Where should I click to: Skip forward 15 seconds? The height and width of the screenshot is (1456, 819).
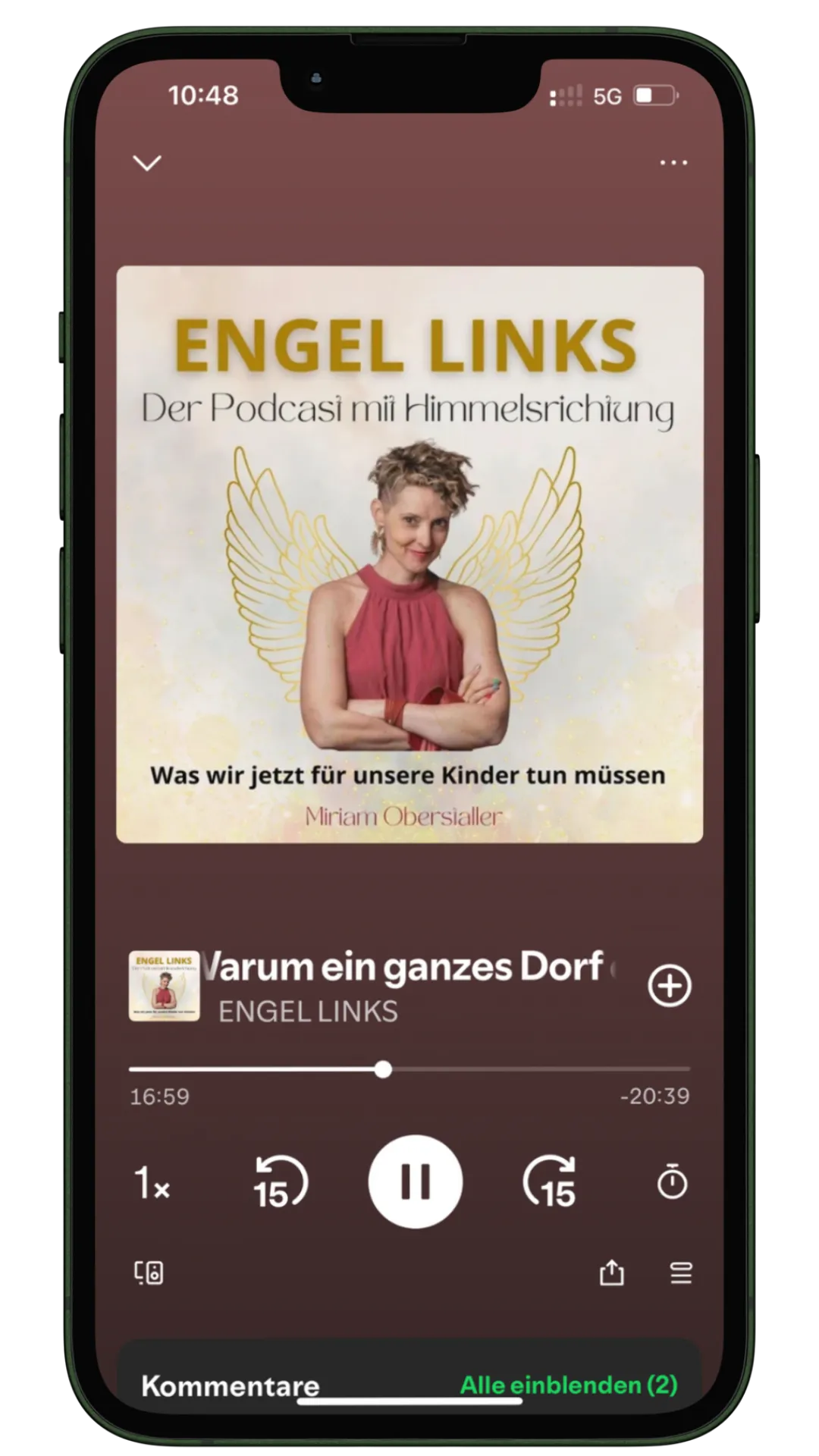coord(550,1181)
